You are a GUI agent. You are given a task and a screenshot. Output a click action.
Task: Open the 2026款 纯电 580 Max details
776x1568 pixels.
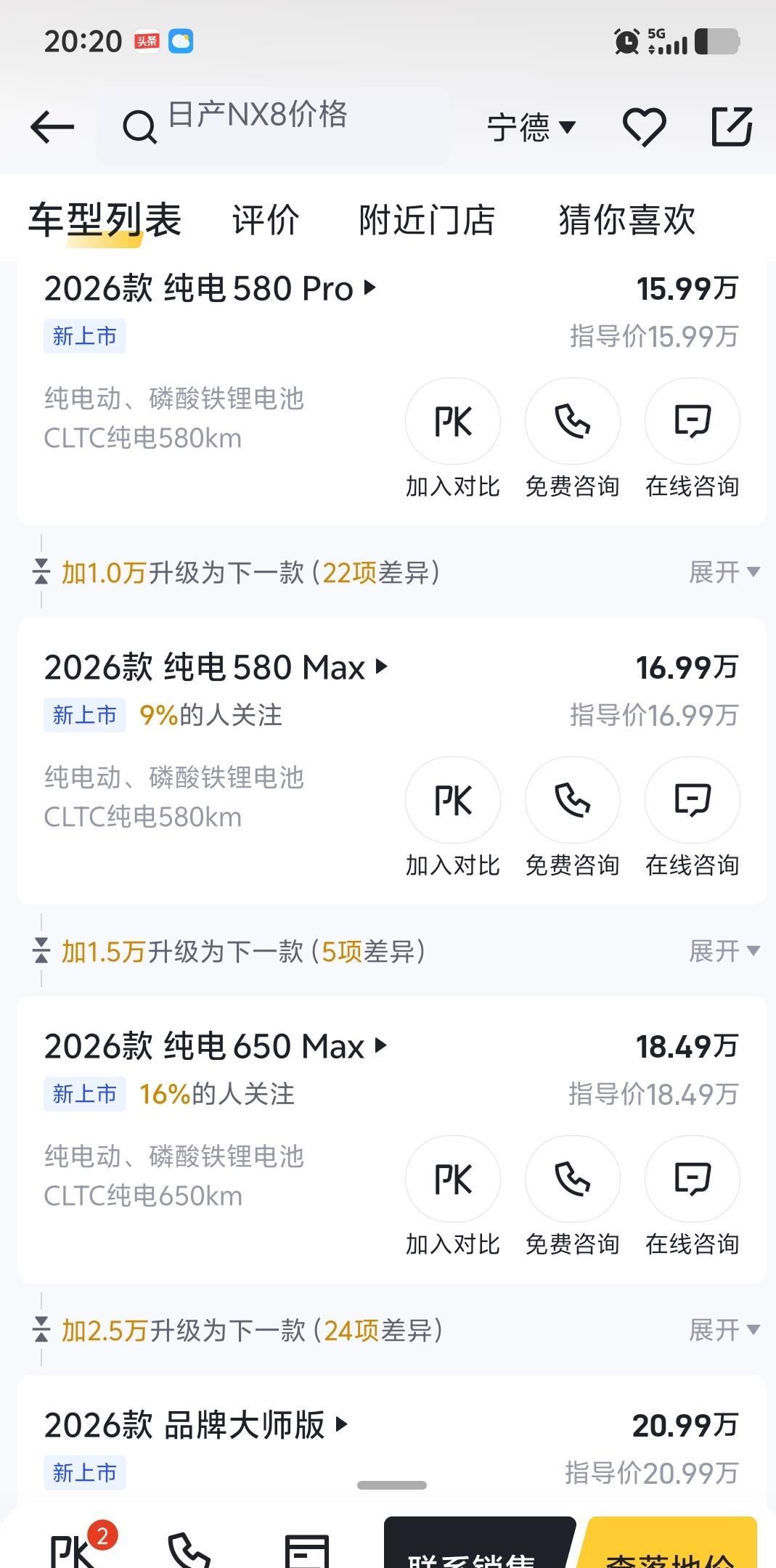pyautogui.click(x=216, y=668)
